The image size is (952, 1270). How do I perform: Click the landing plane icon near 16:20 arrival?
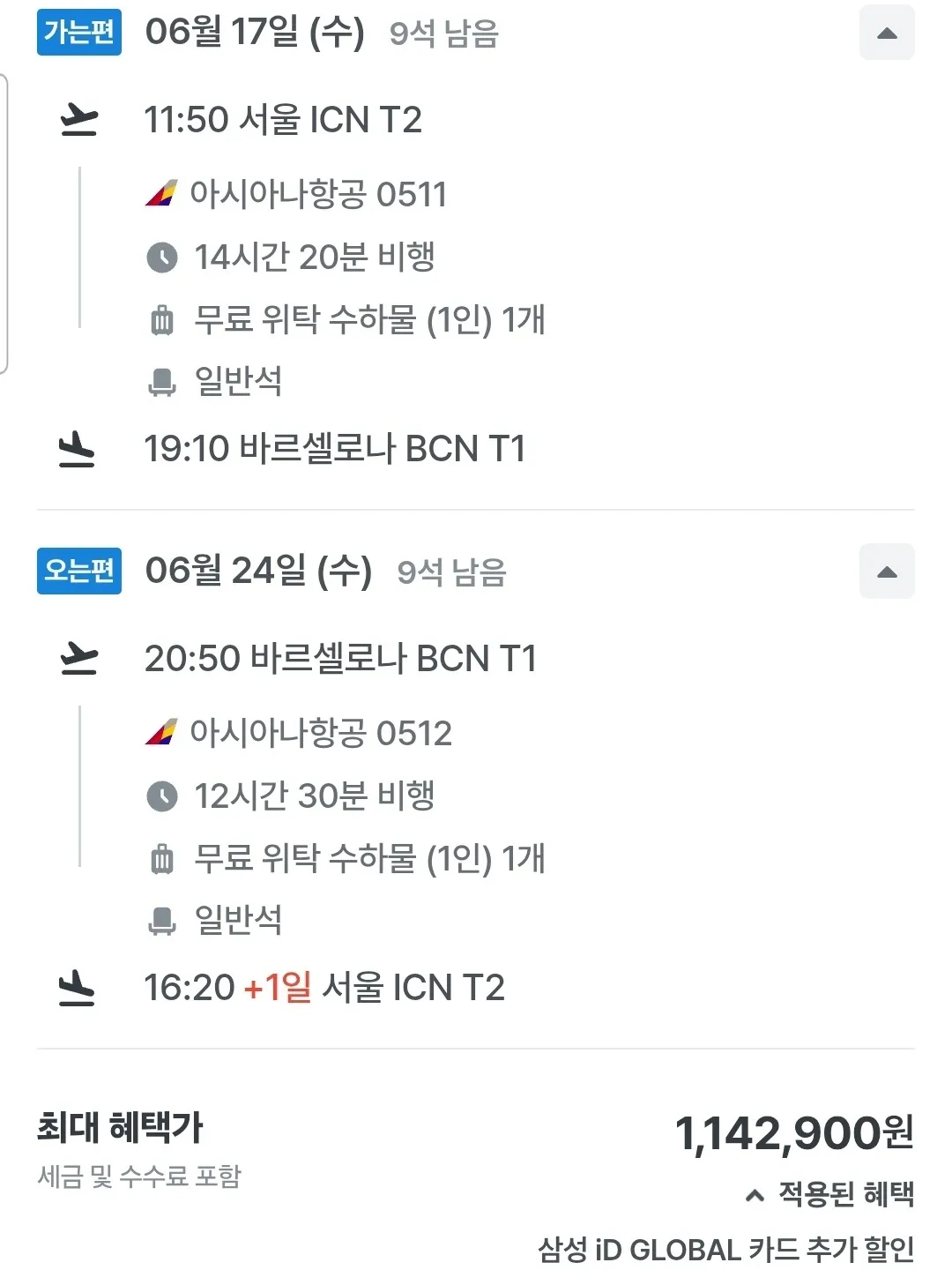coord(78,986)
